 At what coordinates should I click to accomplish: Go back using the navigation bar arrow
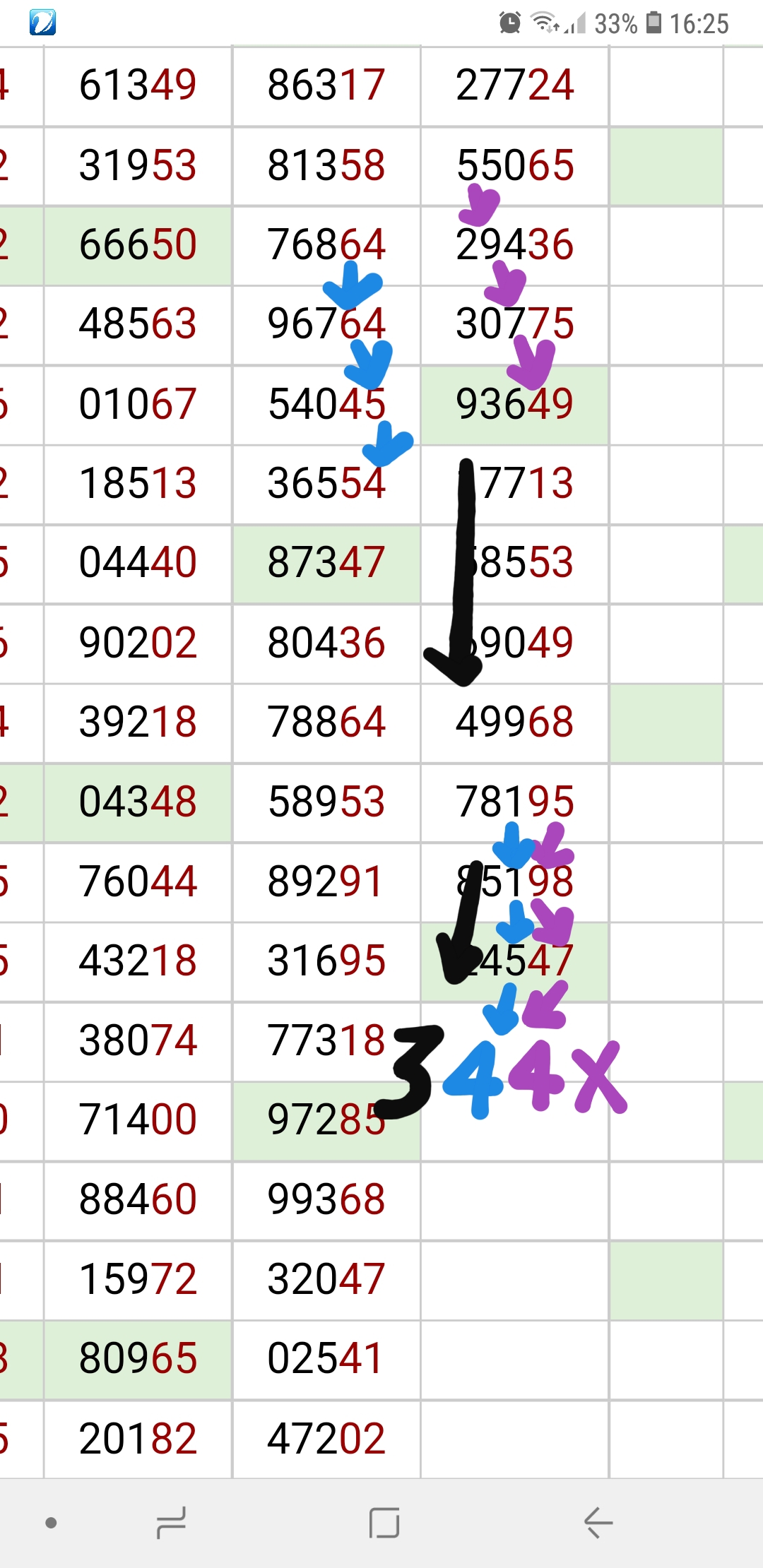pyautogui.click(x=598, y=1523)
